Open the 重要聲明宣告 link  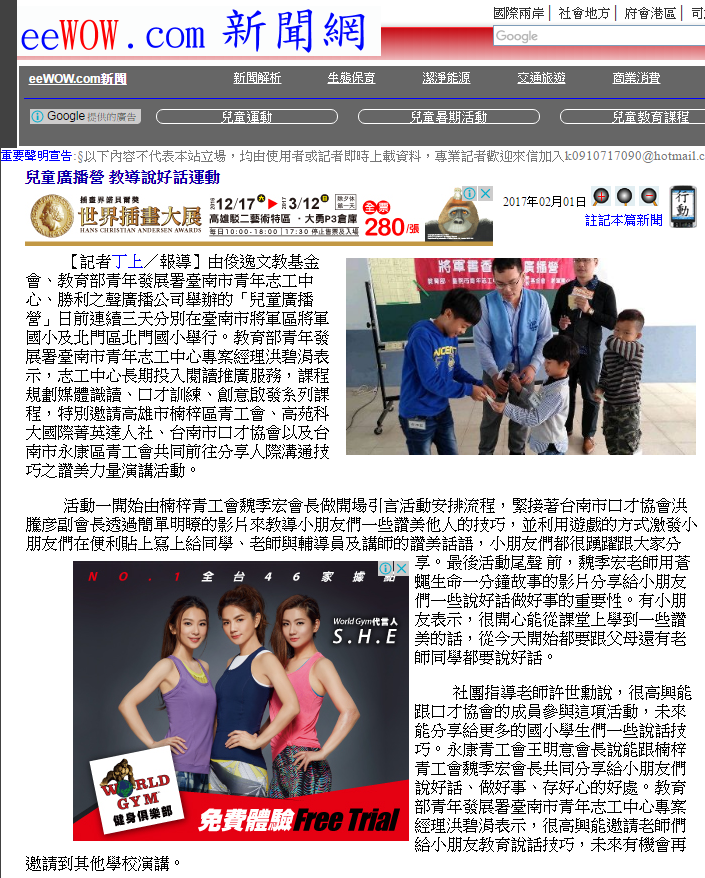36,156
